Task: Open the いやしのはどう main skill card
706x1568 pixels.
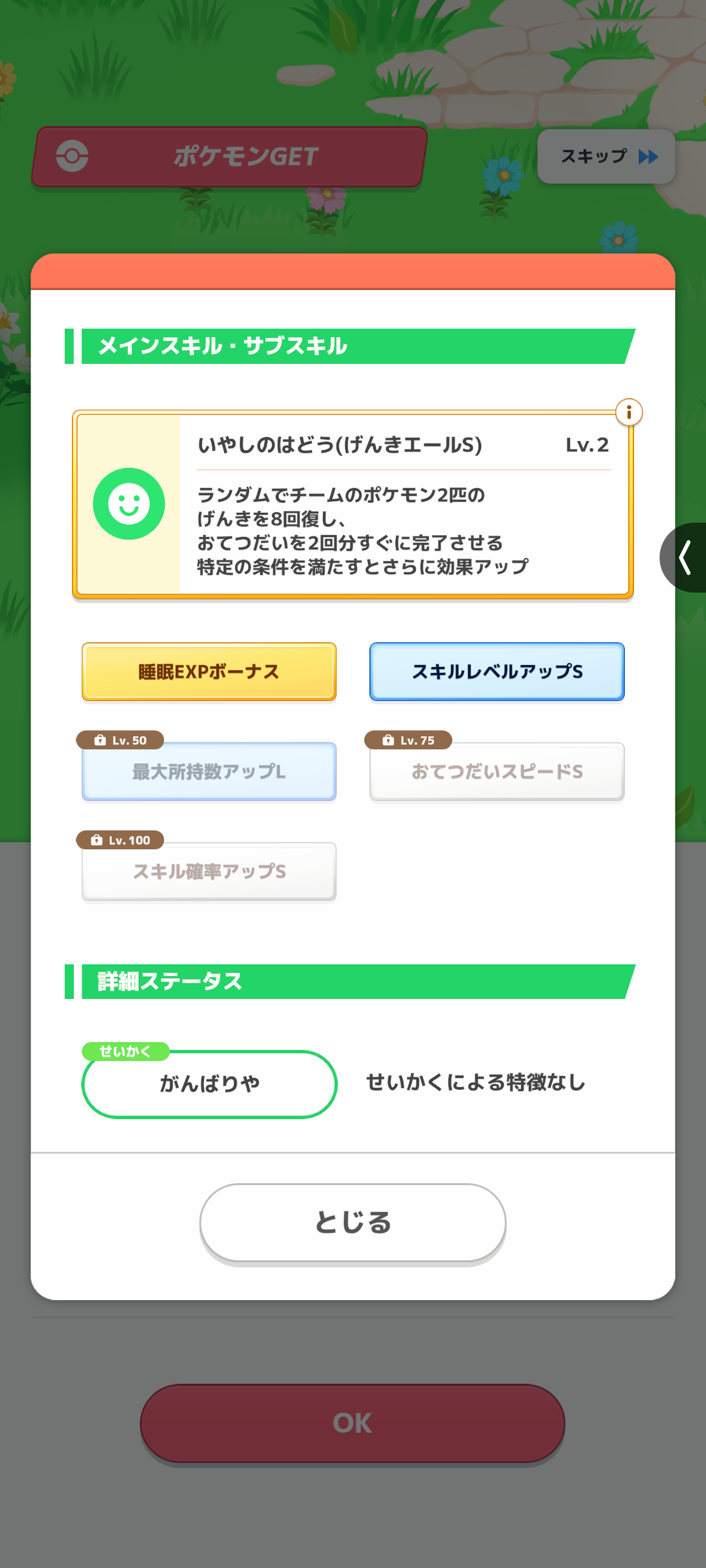Action: coord(353,504)
